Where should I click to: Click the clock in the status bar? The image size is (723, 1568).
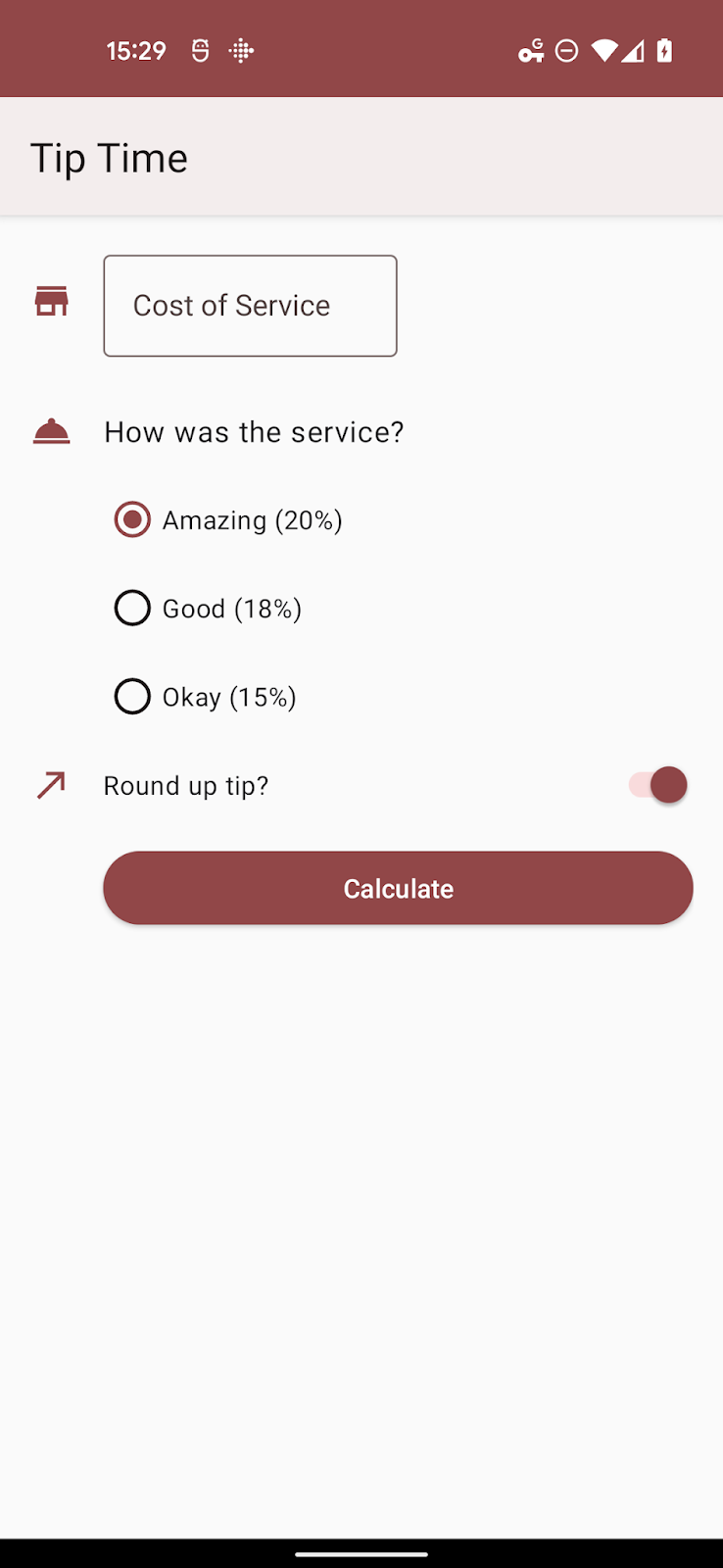[135, 50]
